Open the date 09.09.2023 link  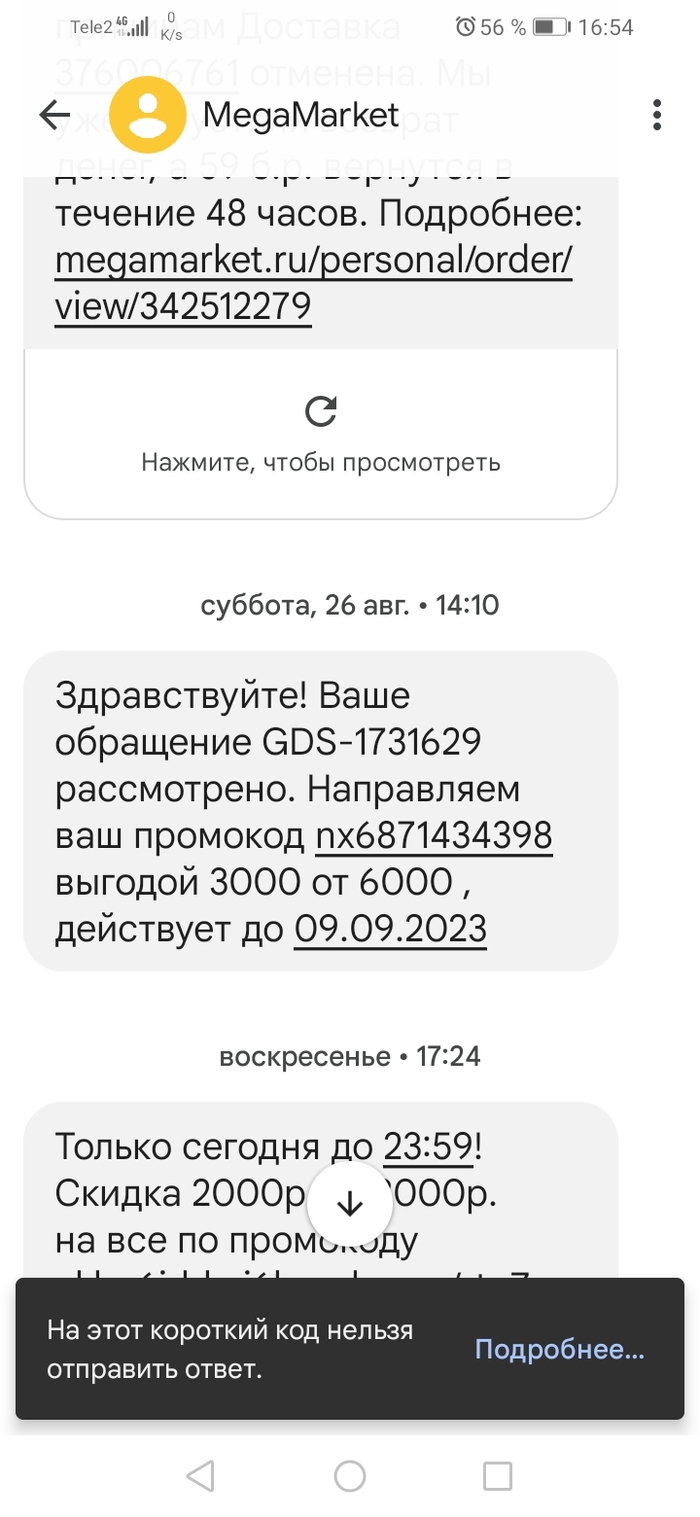click(x=390, y=930)
